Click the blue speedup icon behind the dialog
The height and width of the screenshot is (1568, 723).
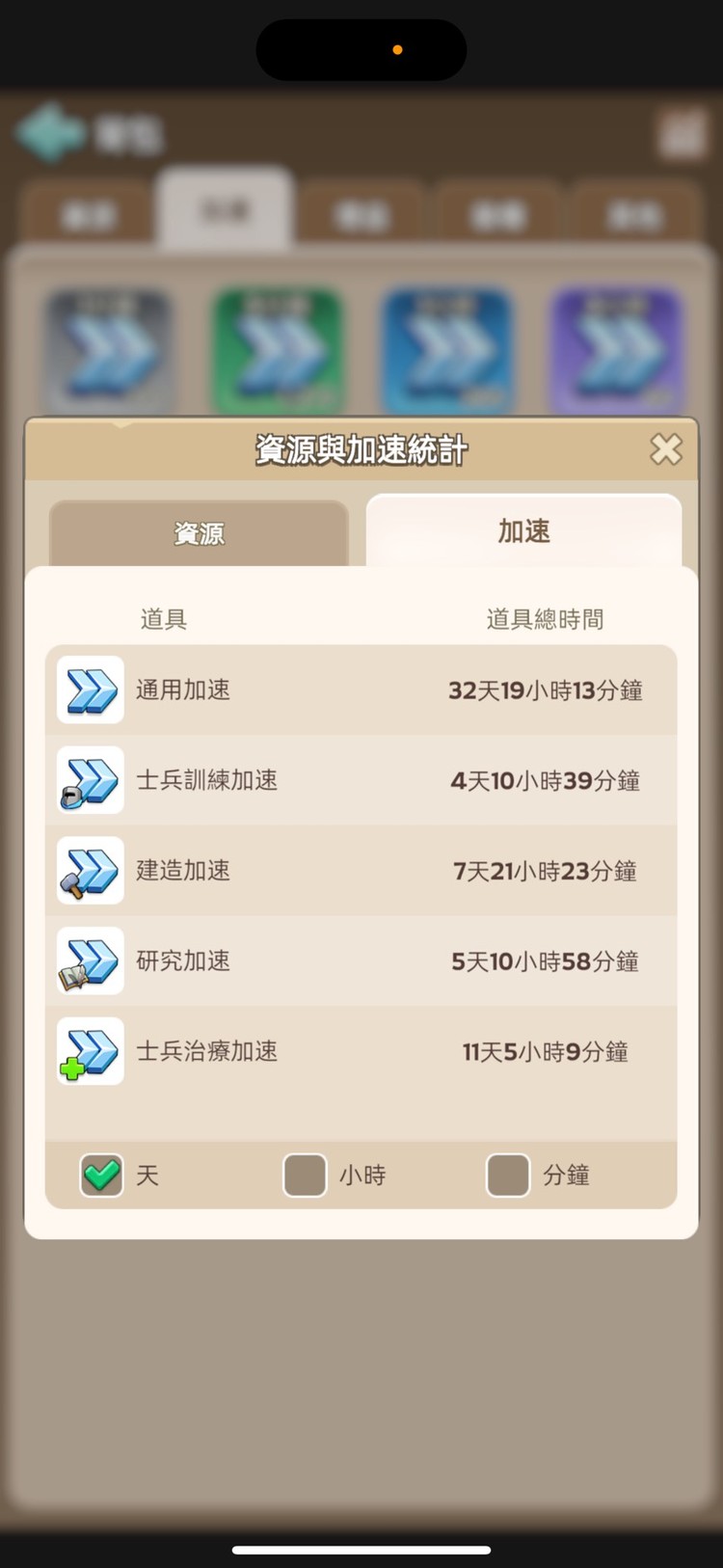point(447,350)
